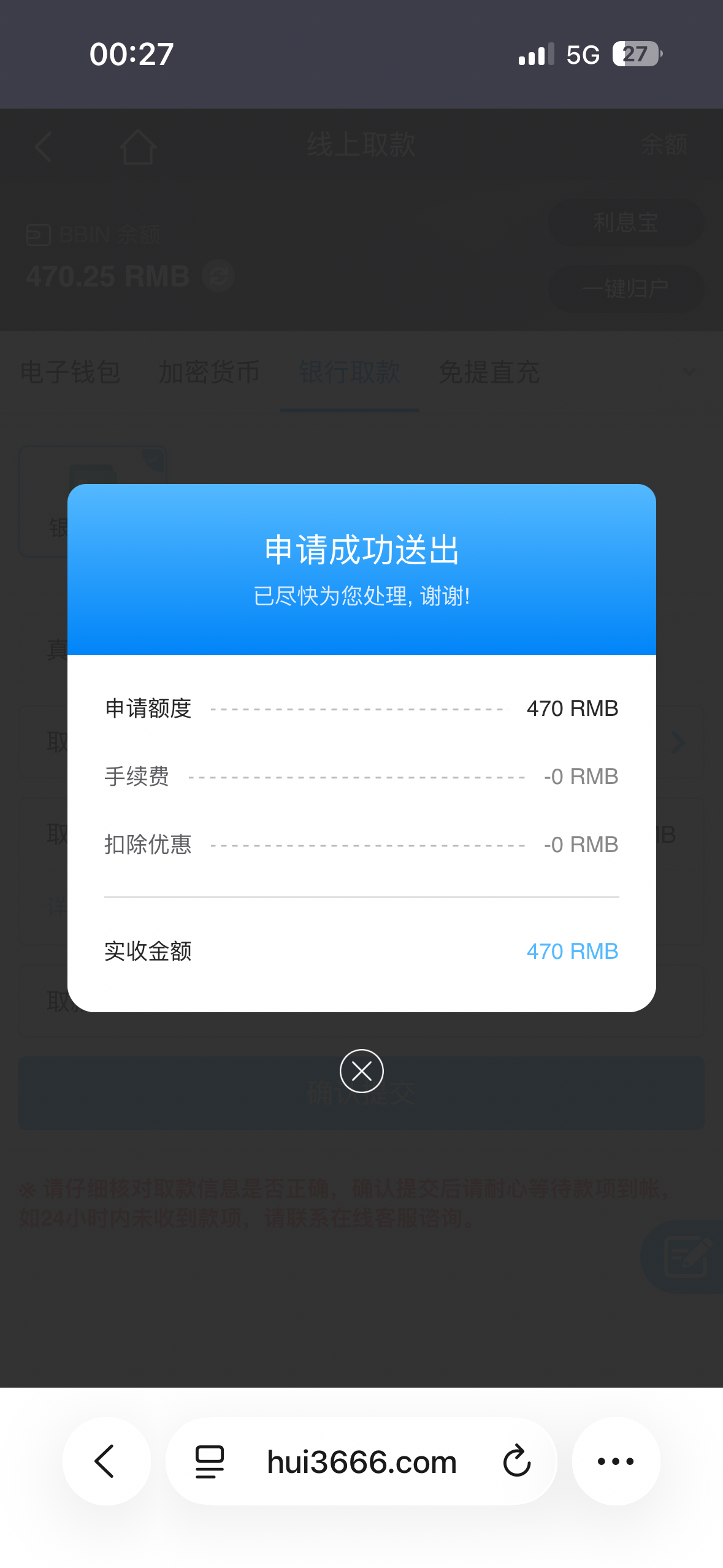Open the browser more options menu
This screenshot has width=723, height=1568.
(616, 1461)
